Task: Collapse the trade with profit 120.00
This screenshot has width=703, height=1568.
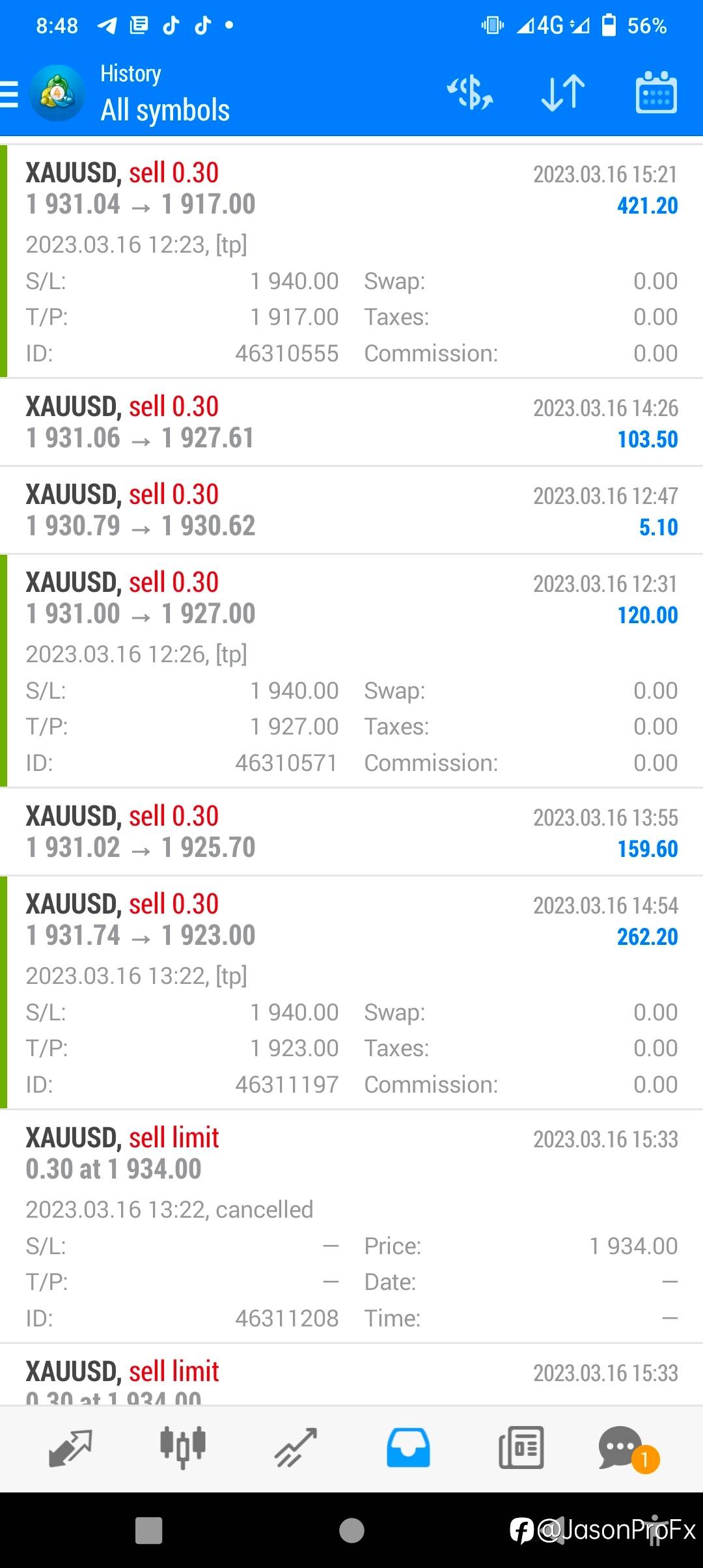Action: point(351,671)
